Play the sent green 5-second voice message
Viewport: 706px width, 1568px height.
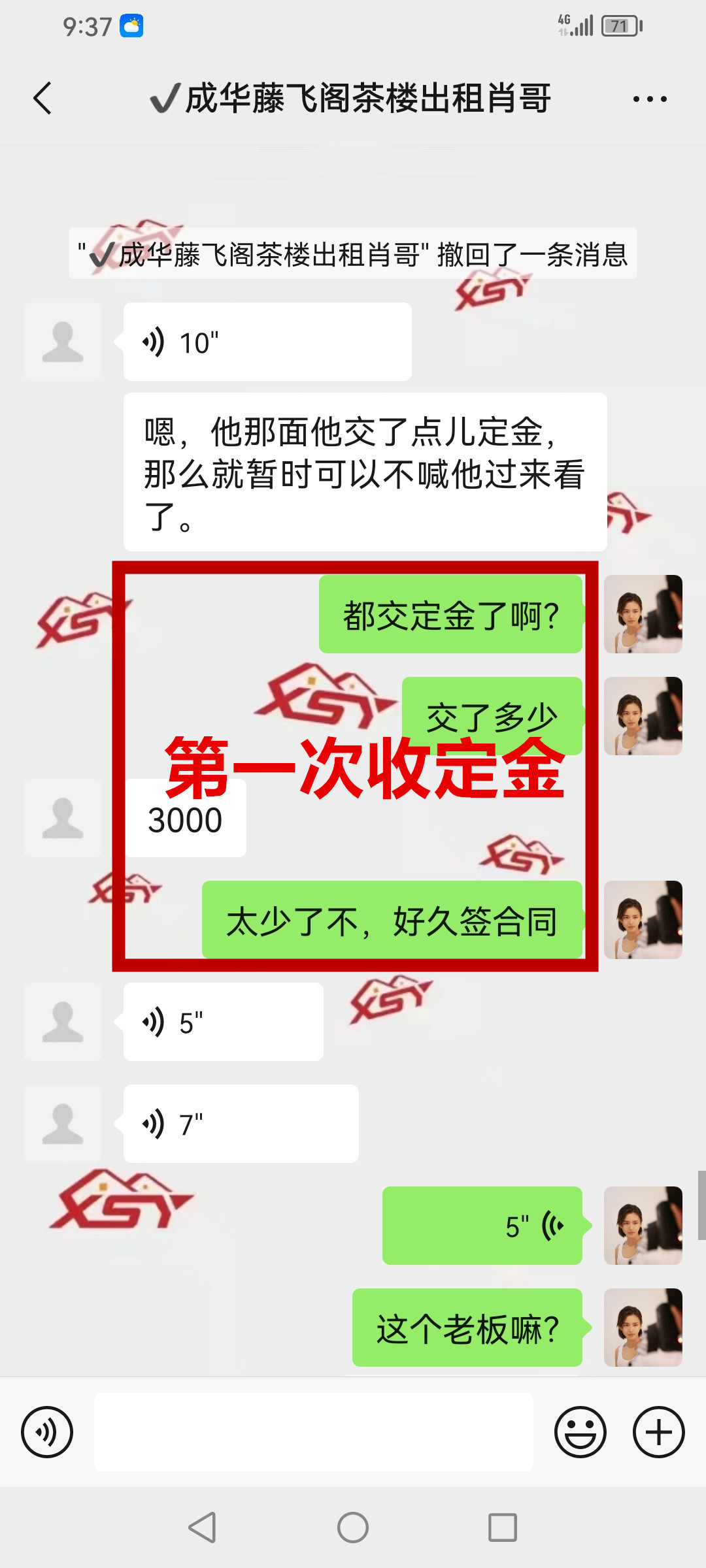(482, 1226)
